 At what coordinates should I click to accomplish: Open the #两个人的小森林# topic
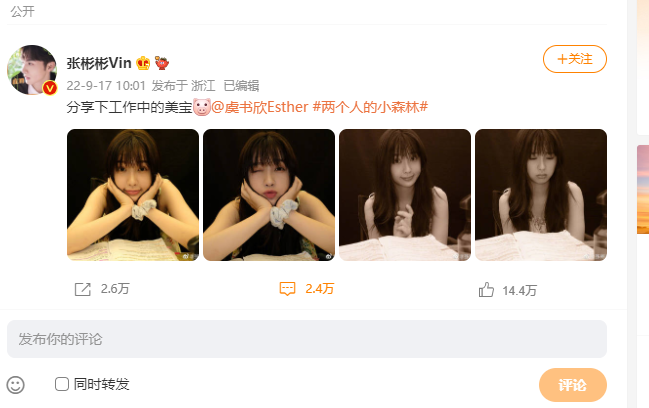pyautogui.click(x=370, y=106)
